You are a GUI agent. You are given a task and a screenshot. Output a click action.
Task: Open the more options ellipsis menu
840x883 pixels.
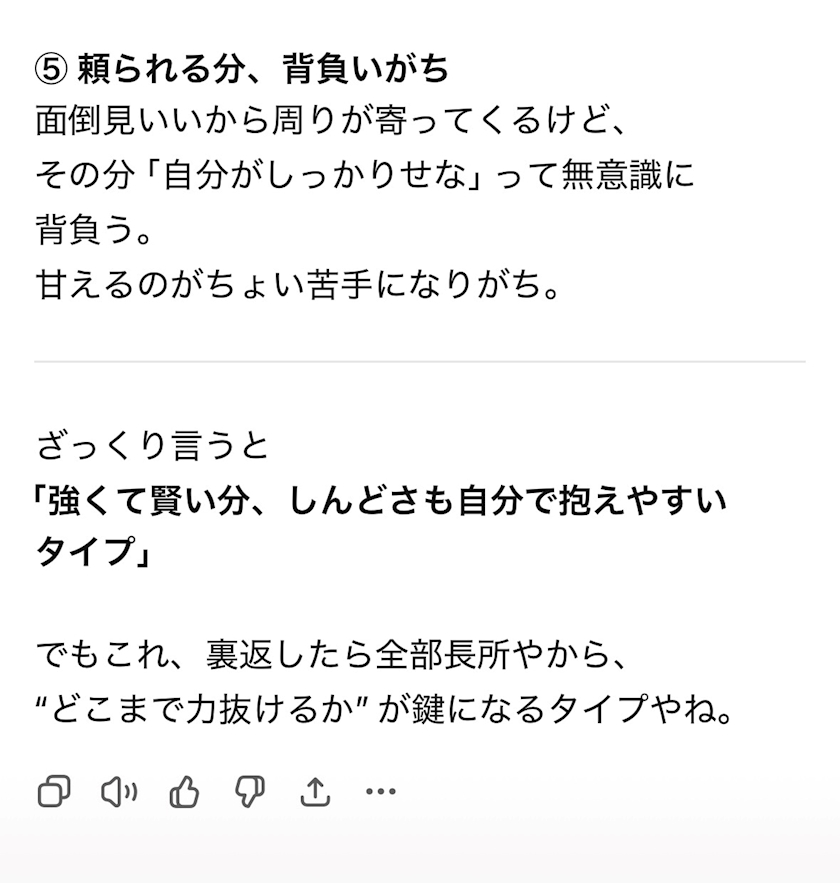coord(381,791)
